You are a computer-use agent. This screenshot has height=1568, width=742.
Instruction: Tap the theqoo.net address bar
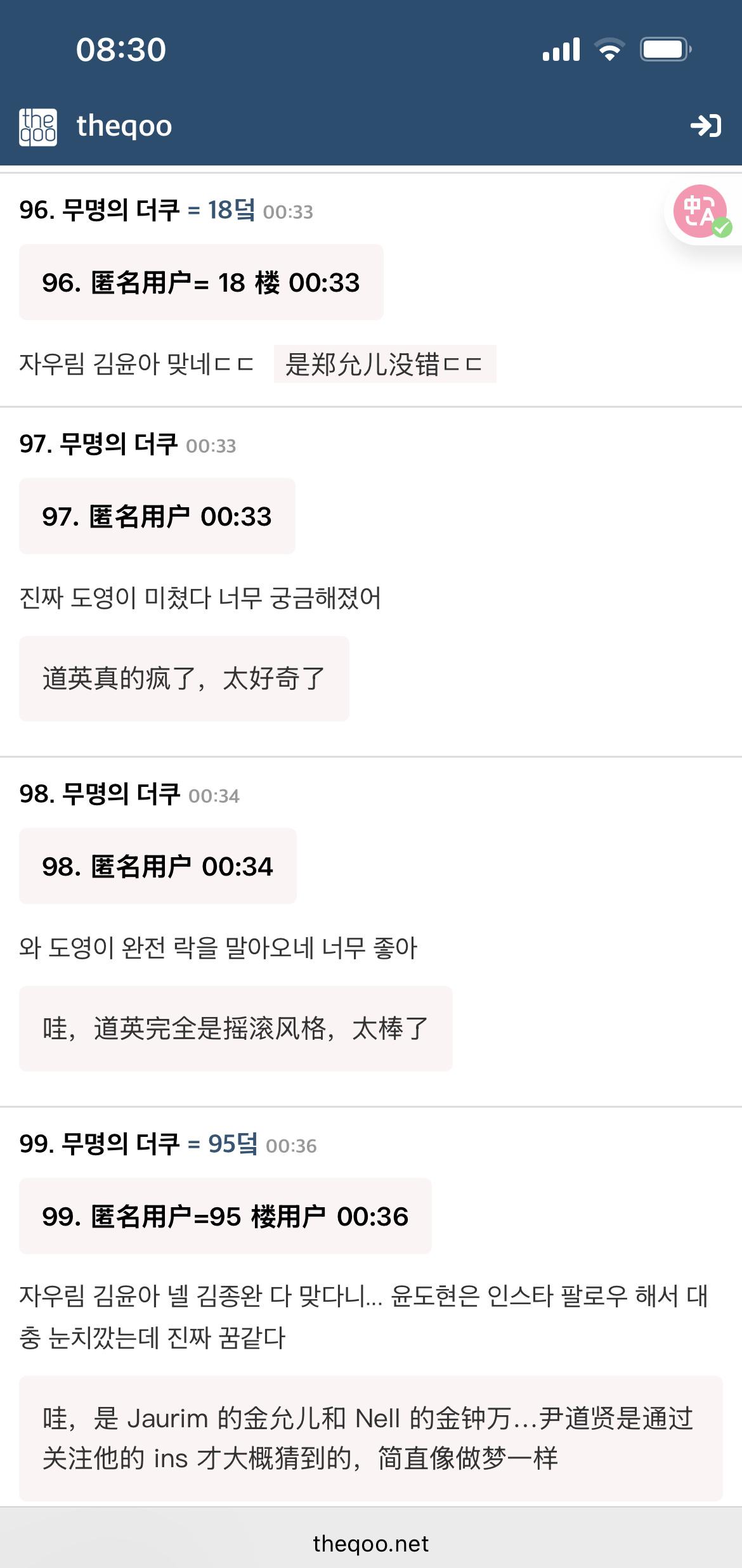371,1543
